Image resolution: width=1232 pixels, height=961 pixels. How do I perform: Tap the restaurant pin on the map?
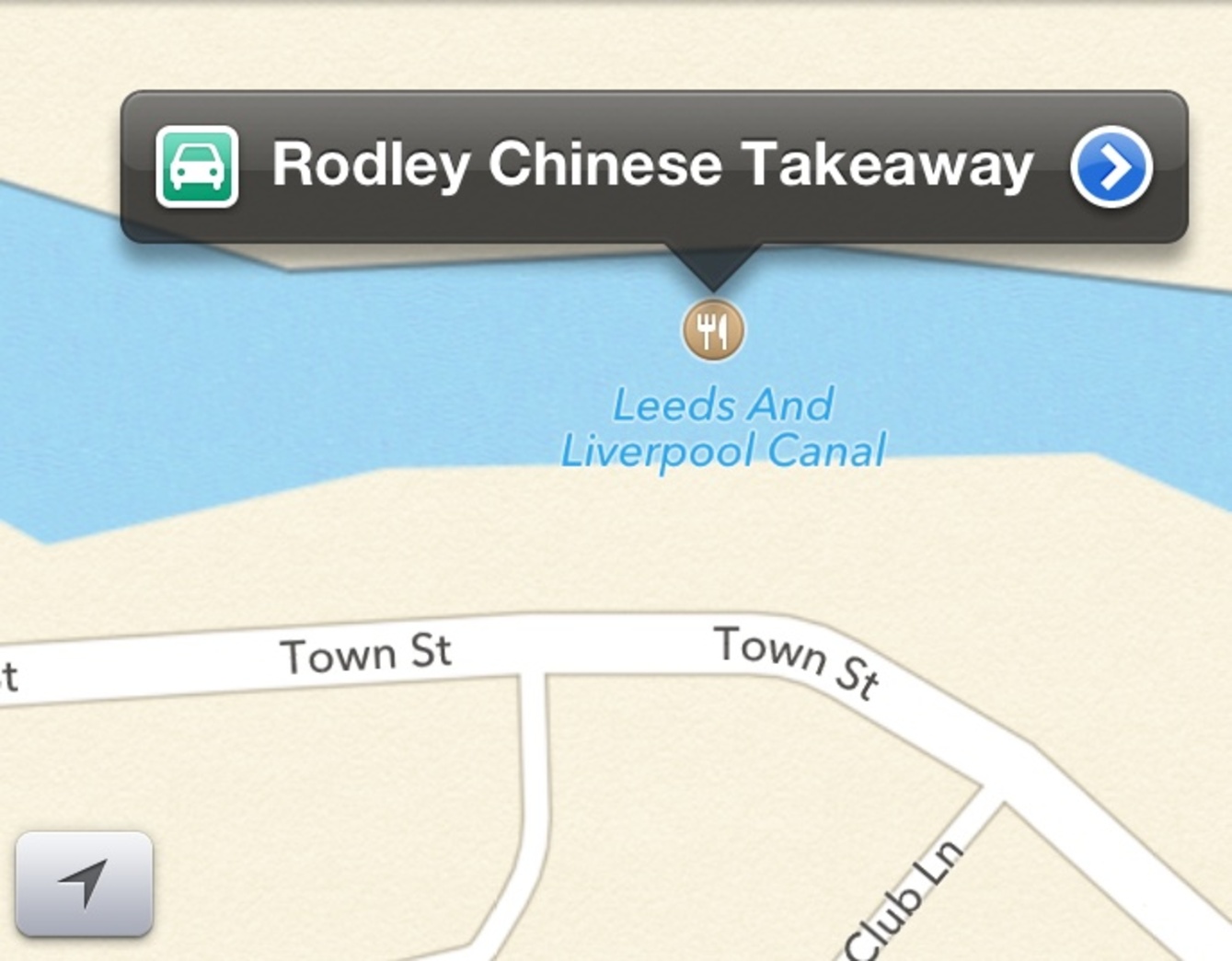point(713,329)
